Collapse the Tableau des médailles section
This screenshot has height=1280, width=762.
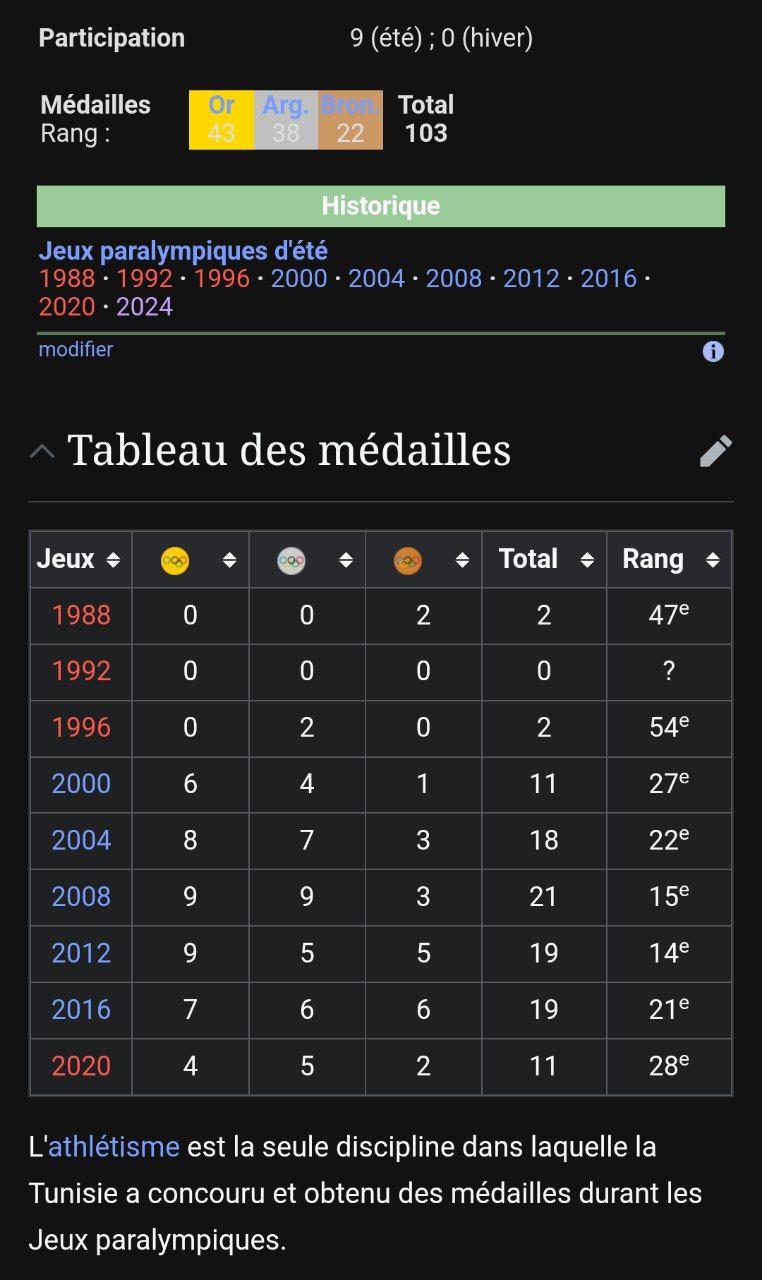tap(42, 451)
